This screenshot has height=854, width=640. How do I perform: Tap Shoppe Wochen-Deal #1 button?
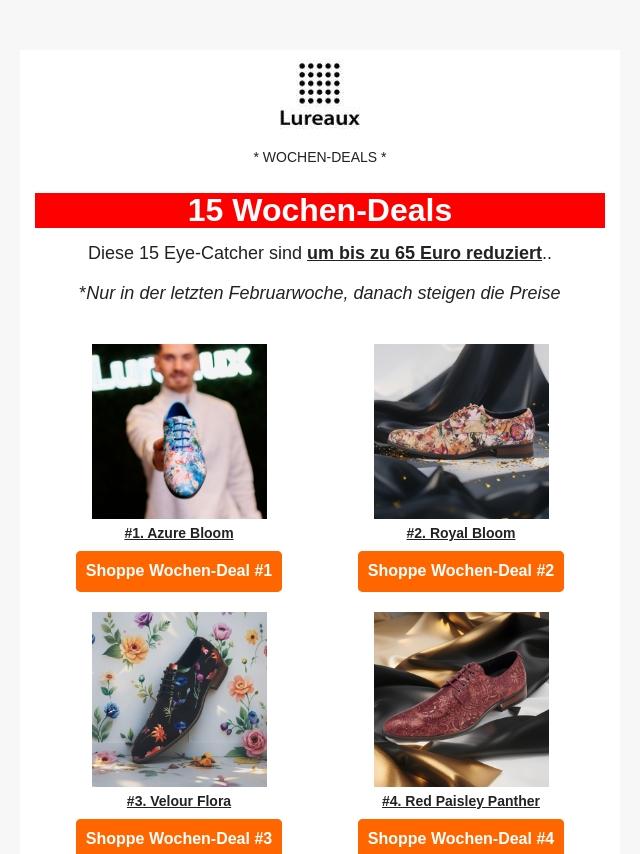(x=179, y=571)
